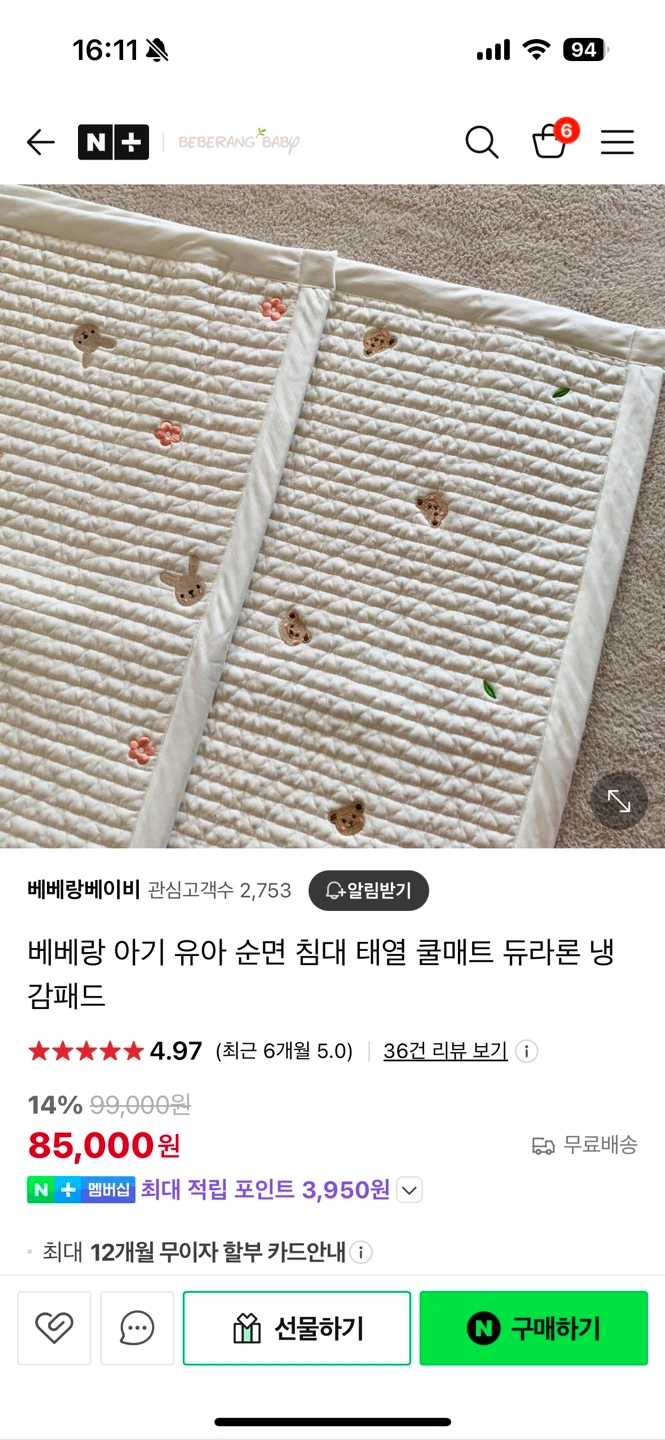Open the shopping basket with 6 items

coord(550,143)
